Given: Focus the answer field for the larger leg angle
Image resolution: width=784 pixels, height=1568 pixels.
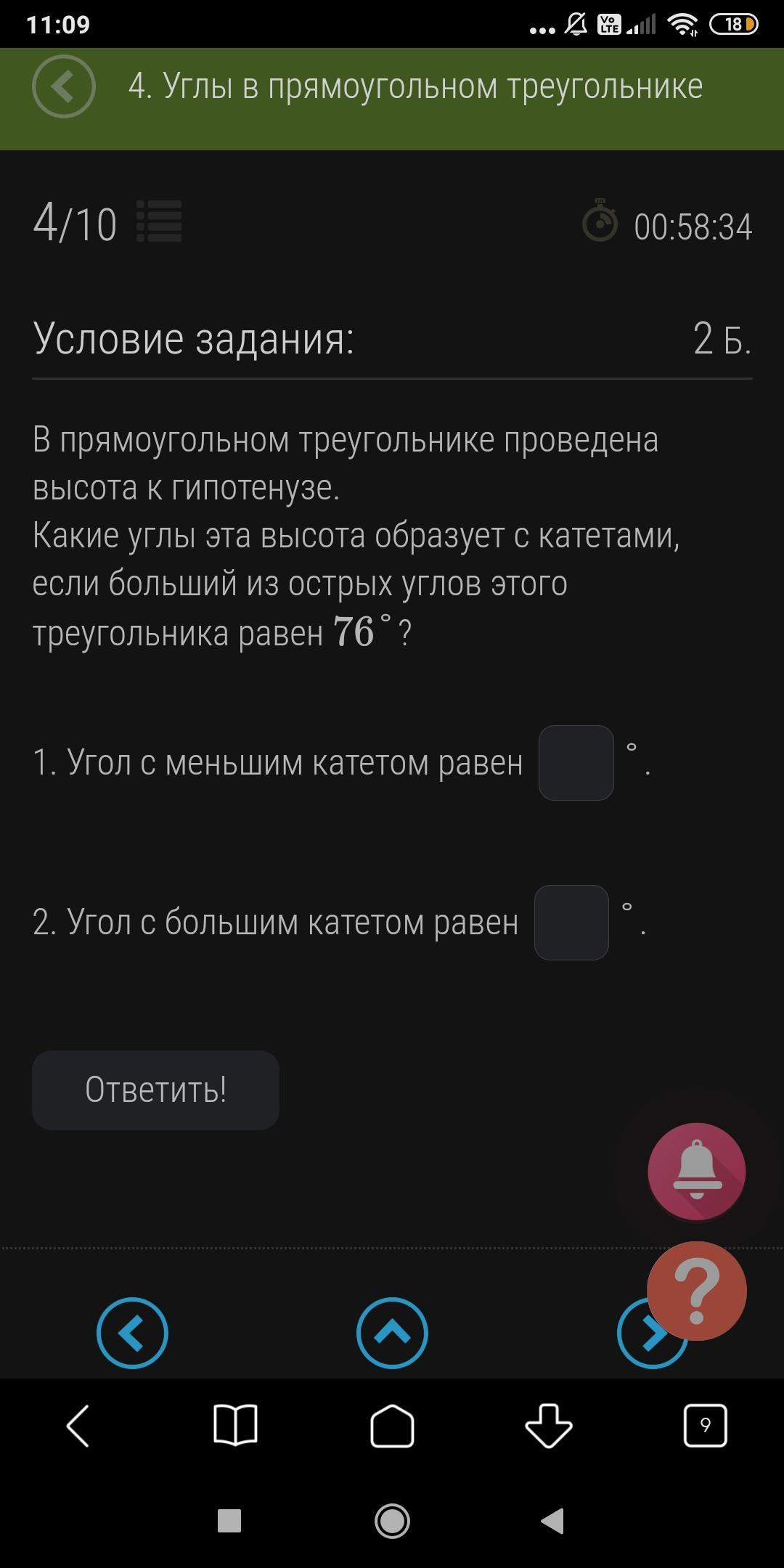Looking at the screenshot, I should 571,923.
